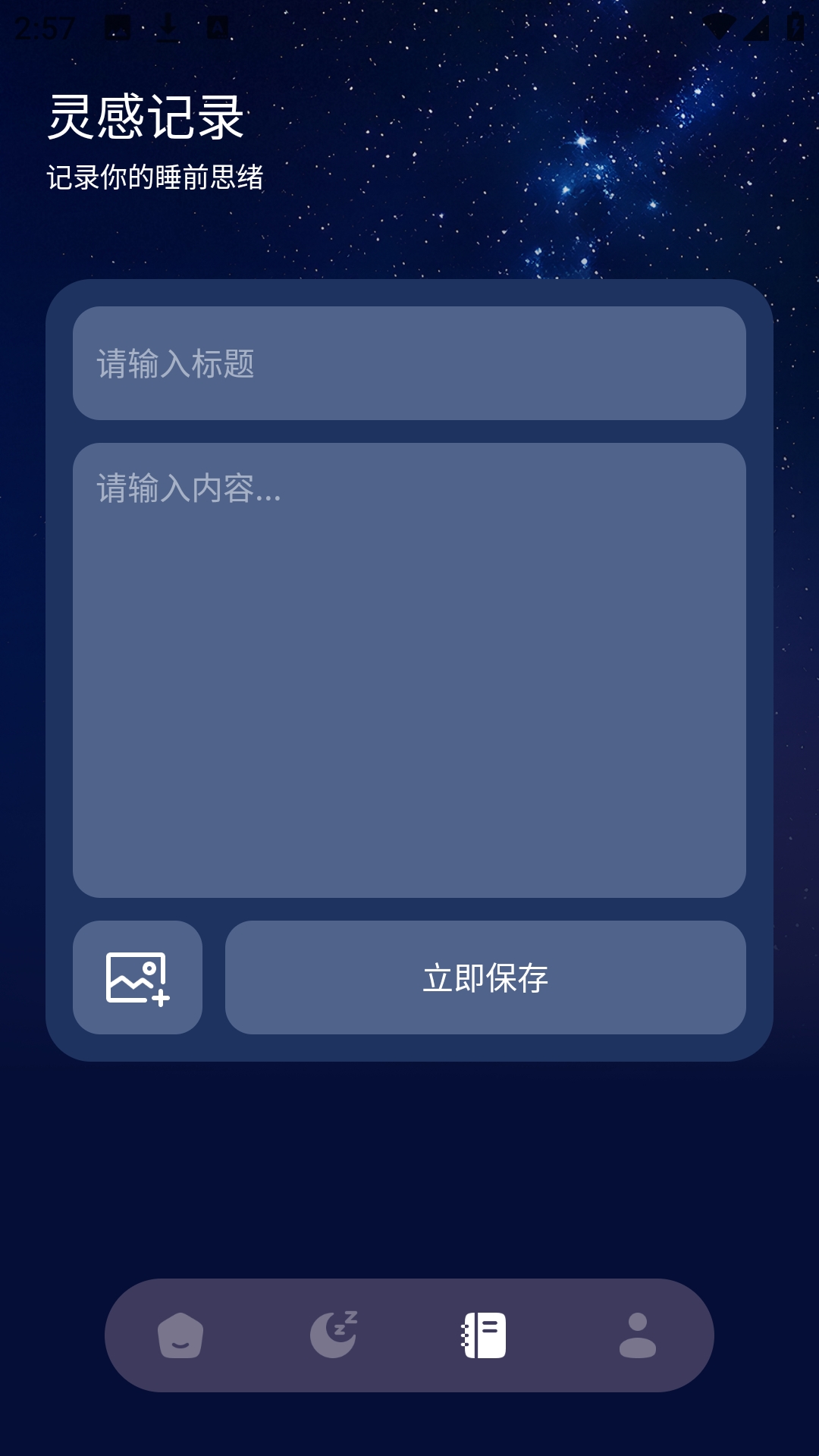Focus the content text area 请输入内容
This screenshot has height=1456, width=819.
[x=409, y=670]
